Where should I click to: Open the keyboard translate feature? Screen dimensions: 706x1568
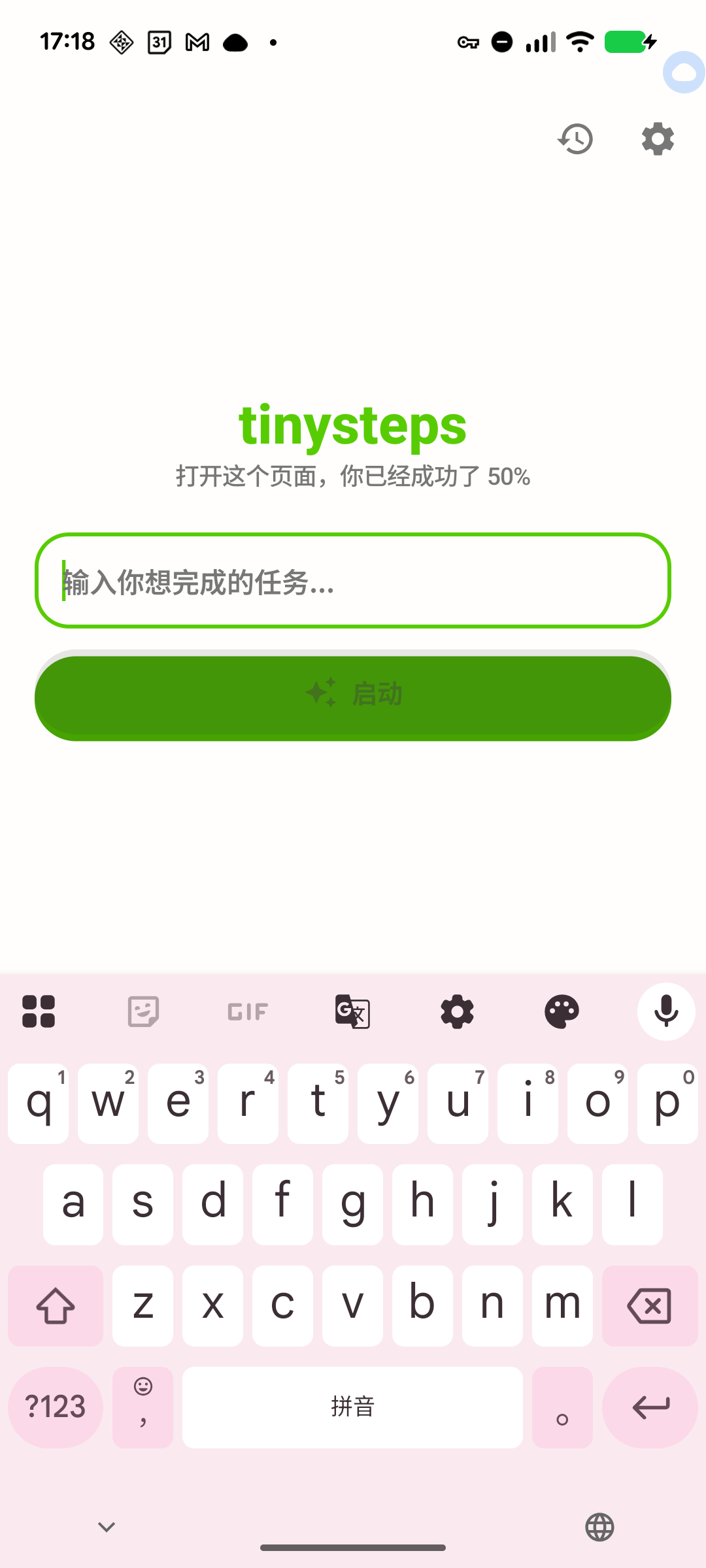click(352, 1011)
